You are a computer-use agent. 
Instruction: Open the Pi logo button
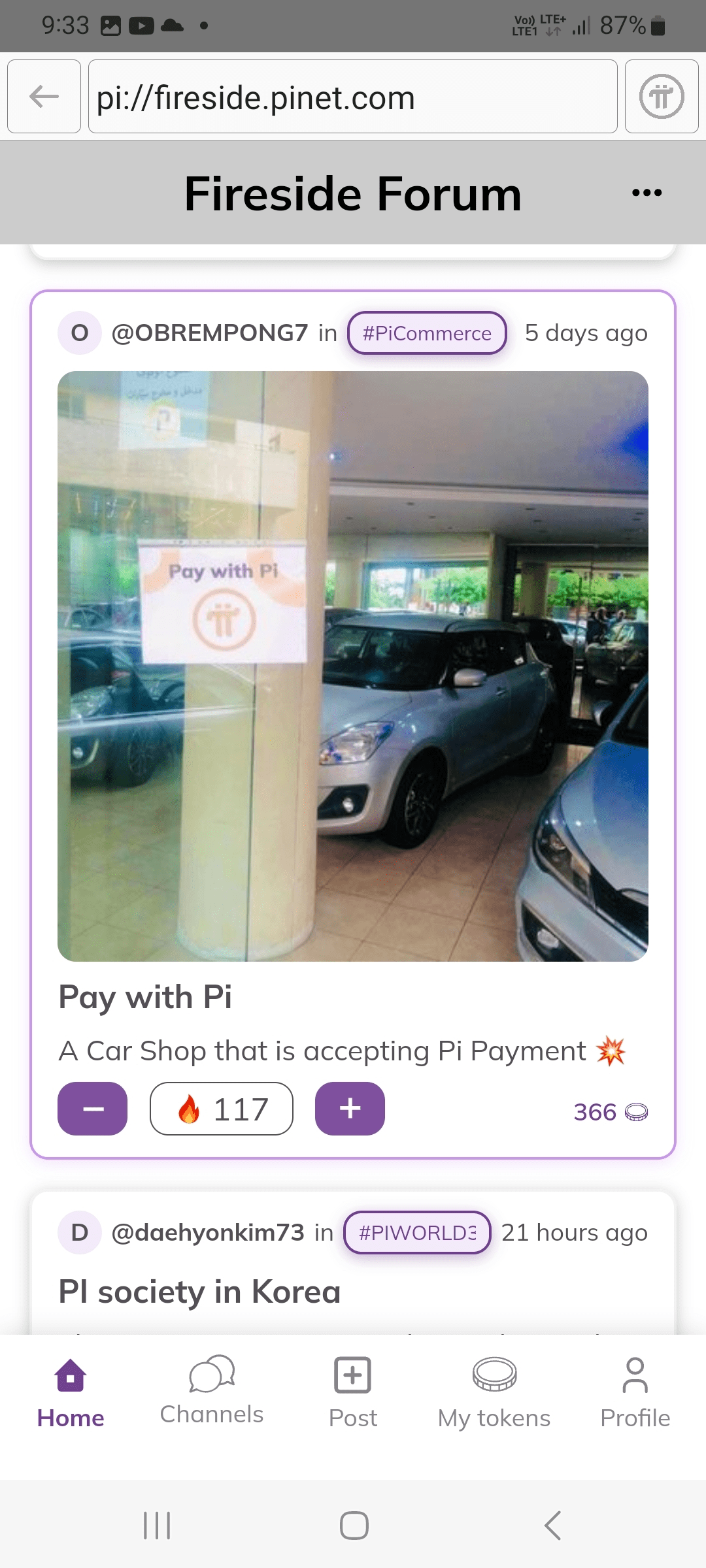tap(662, 97)
